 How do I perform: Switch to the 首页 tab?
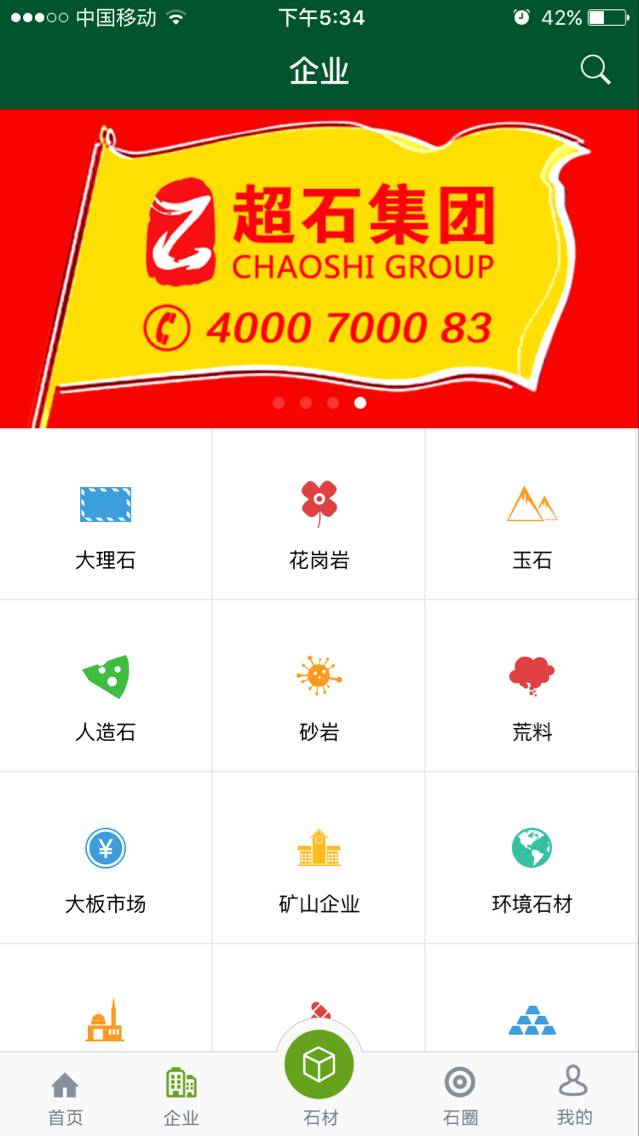65,1097
